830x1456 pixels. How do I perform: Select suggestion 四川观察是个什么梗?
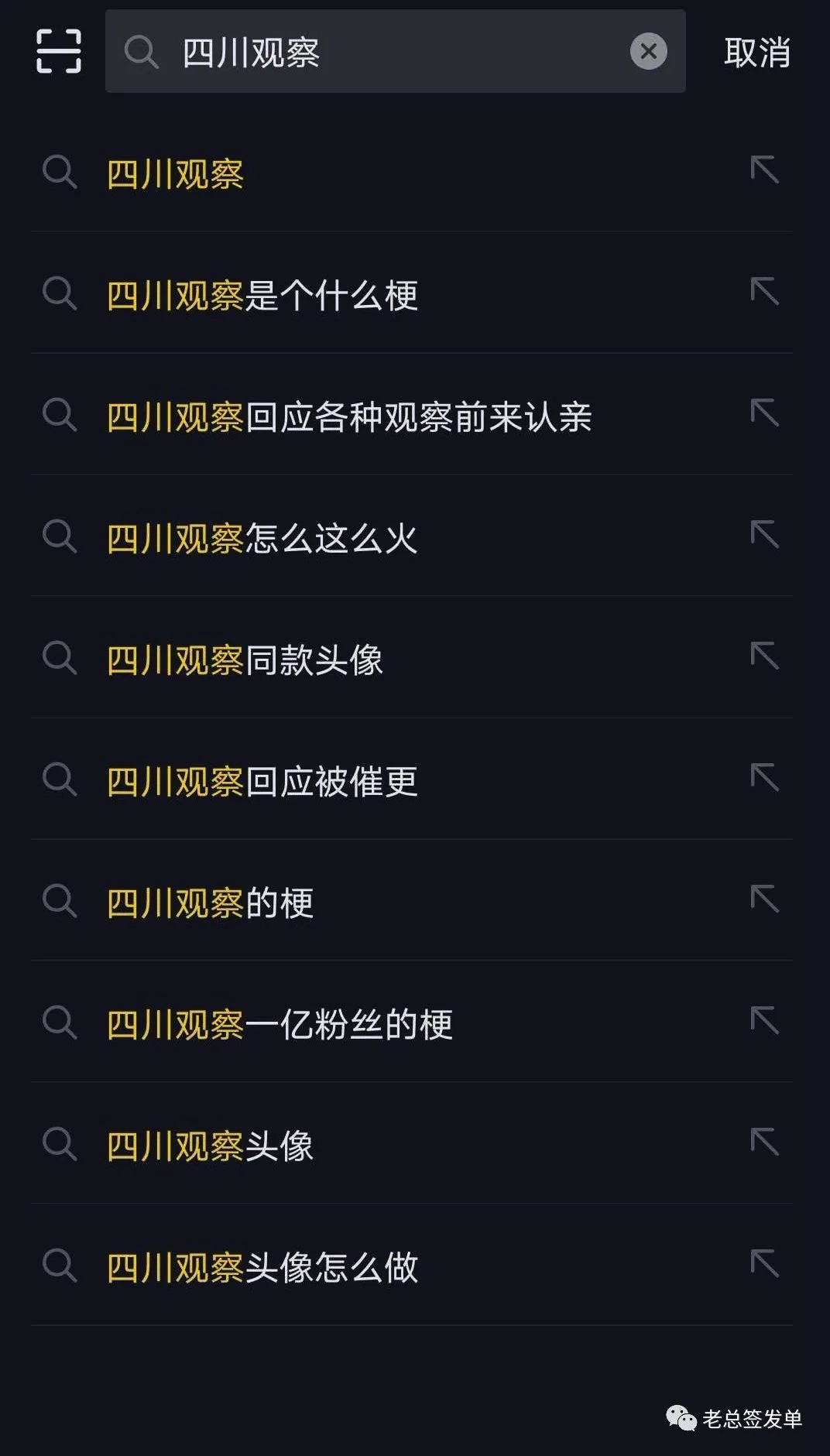tap(262, 296)
